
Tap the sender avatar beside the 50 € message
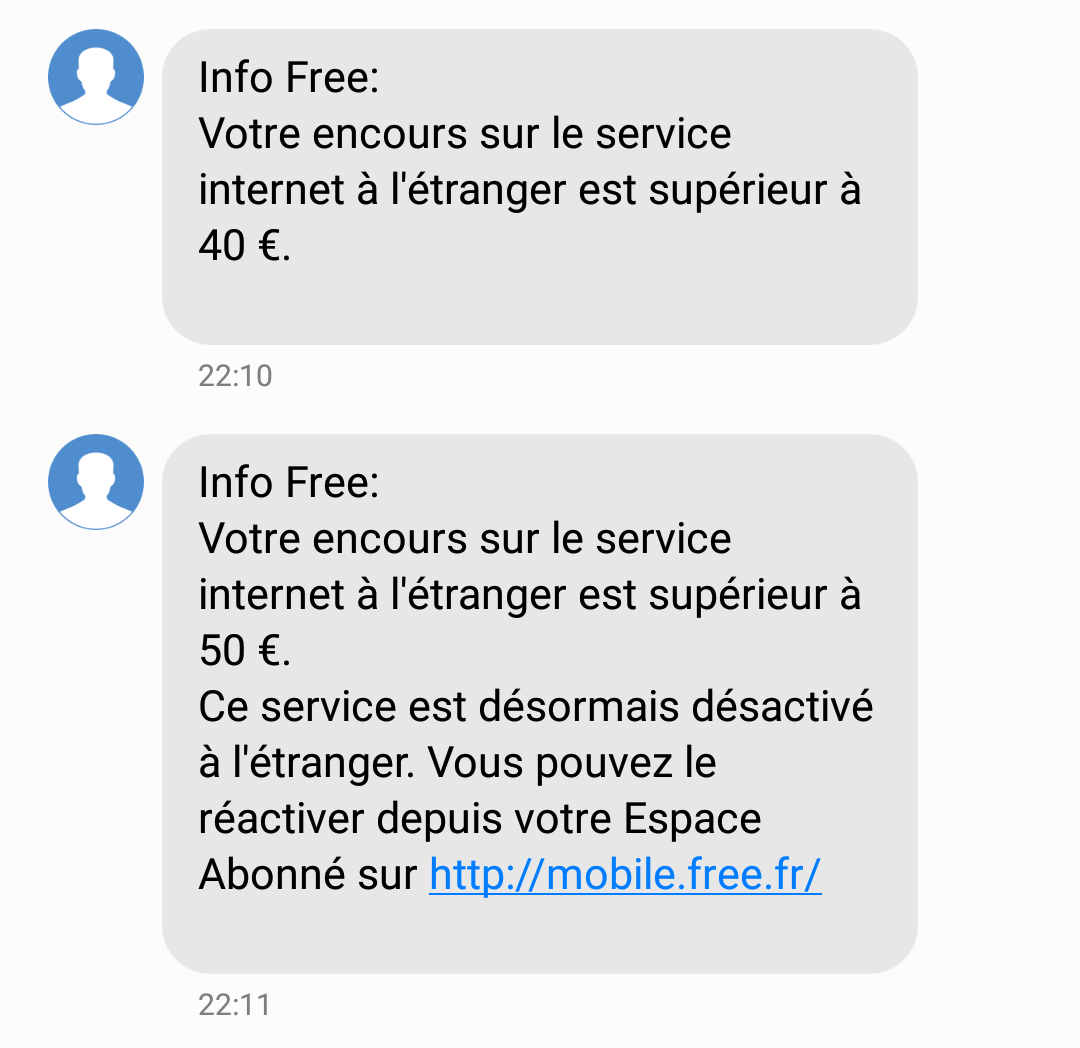coord(96,482)
